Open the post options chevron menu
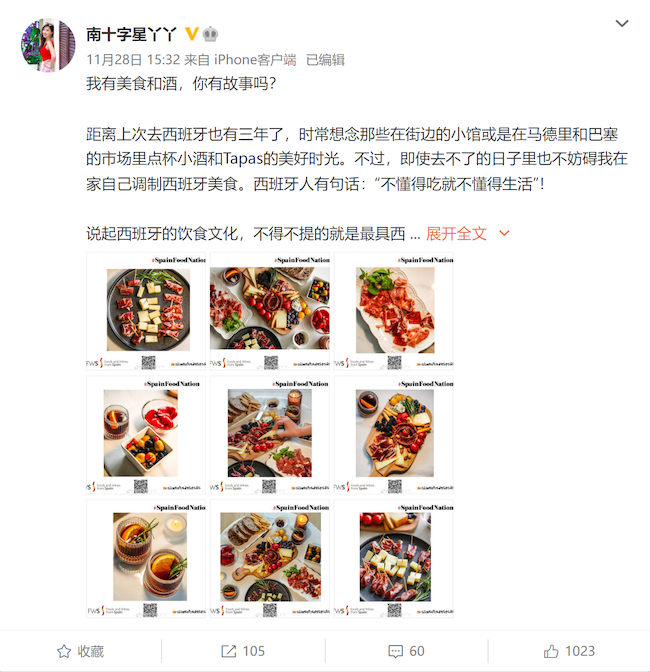 (622, 23)
